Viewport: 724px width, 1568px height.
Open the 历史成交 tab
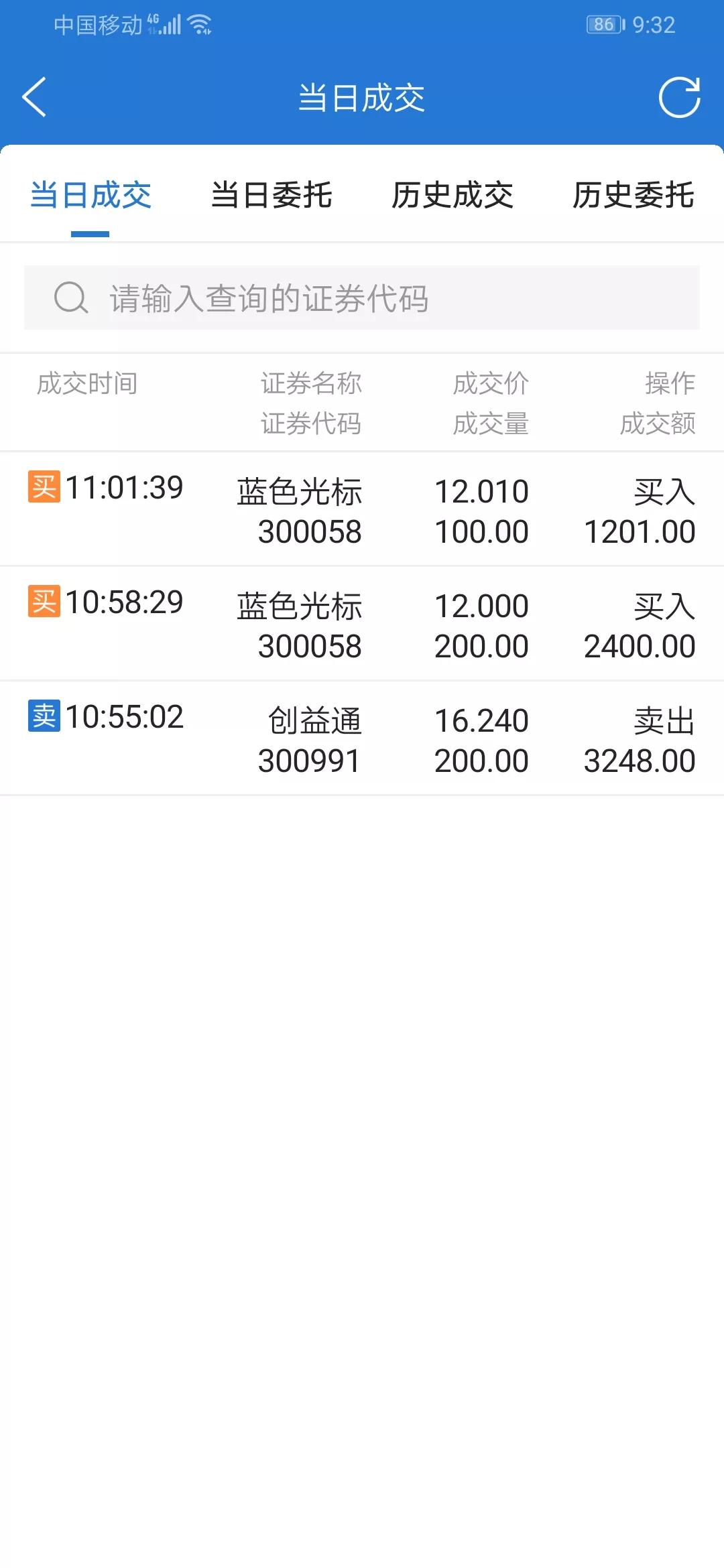pyautogui.click(x=452, y=196)
